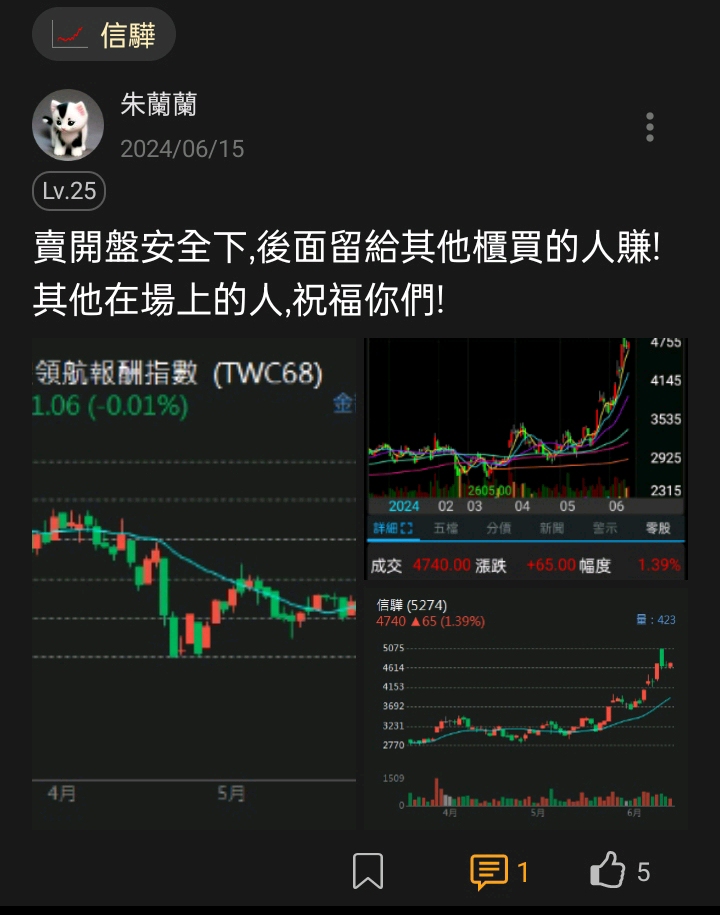The image size is (720, 915).
Task: Bookmark this post
Action: click(x=368, y=871)
